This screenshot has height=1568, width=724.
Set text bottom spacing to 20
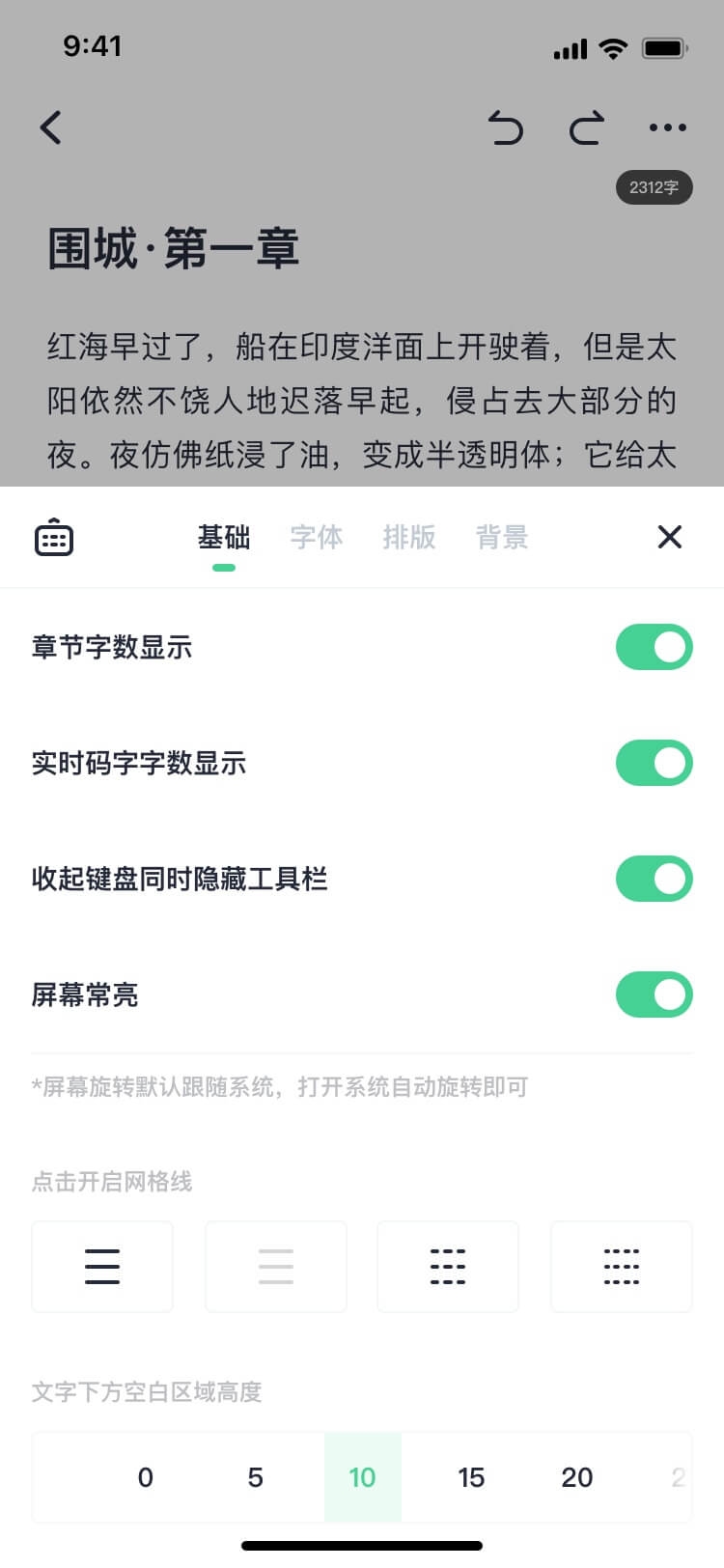click(x=577, y=1477)
